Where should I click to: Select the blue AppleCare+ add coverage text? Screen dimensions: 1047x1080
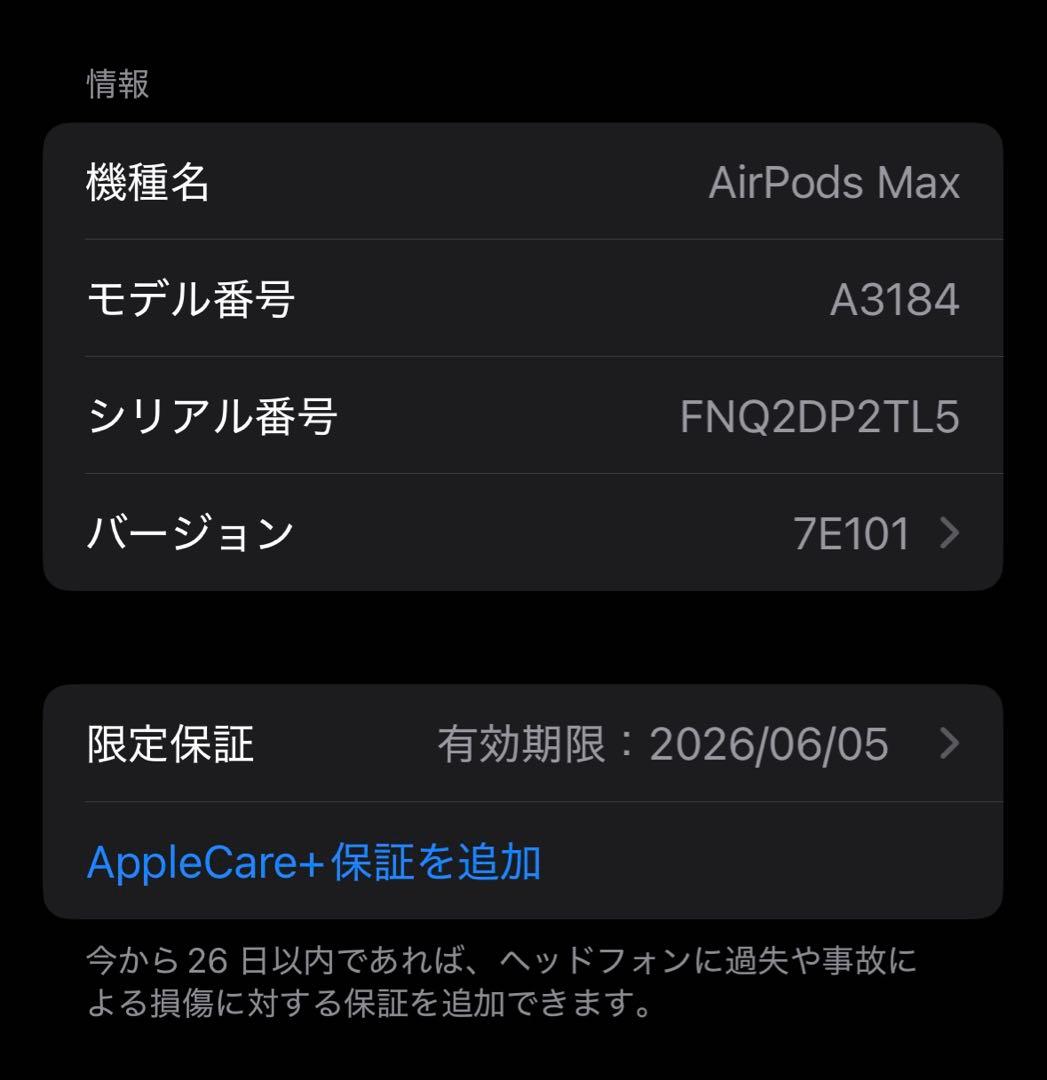click(x=315, y=861)
